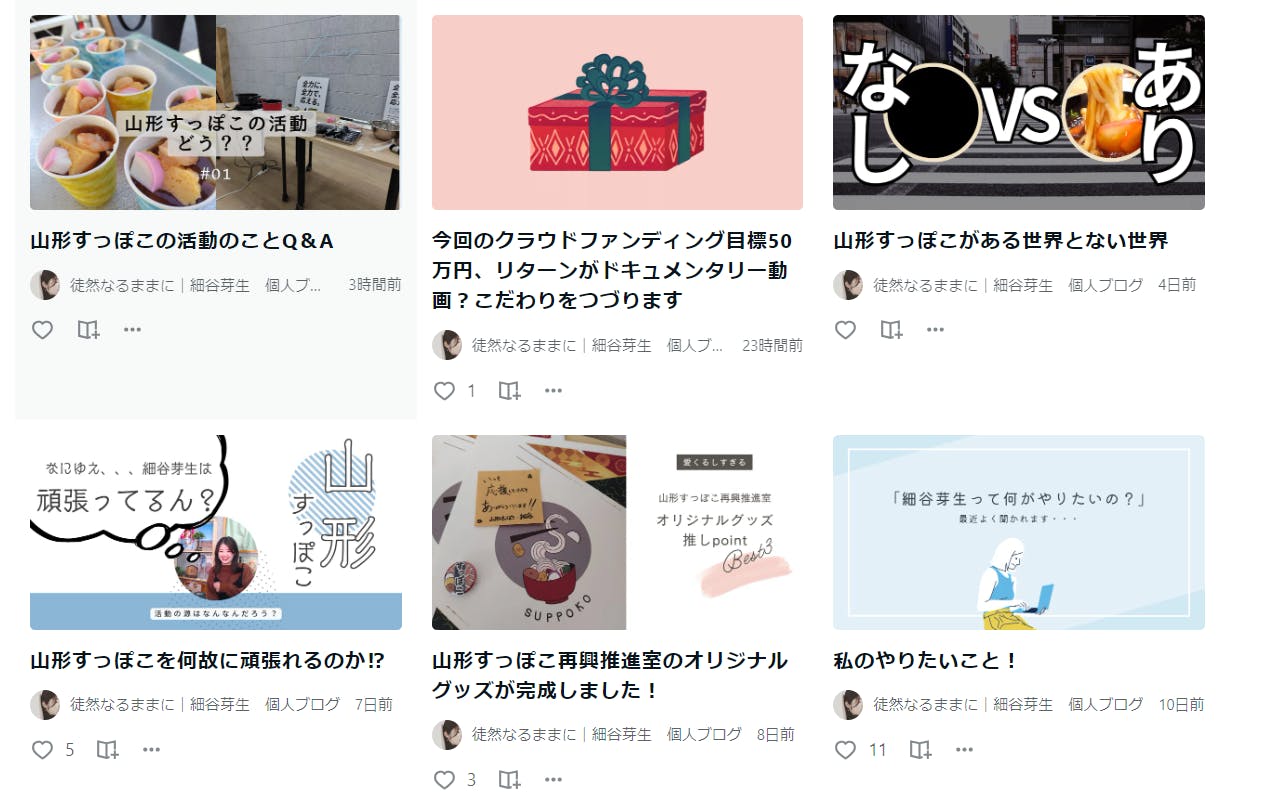Screen dimensions: 1278x811
Task: Open the 山形すっぽこの活動のことQ&A article thumbnail
Action: (x=215, y=112)
